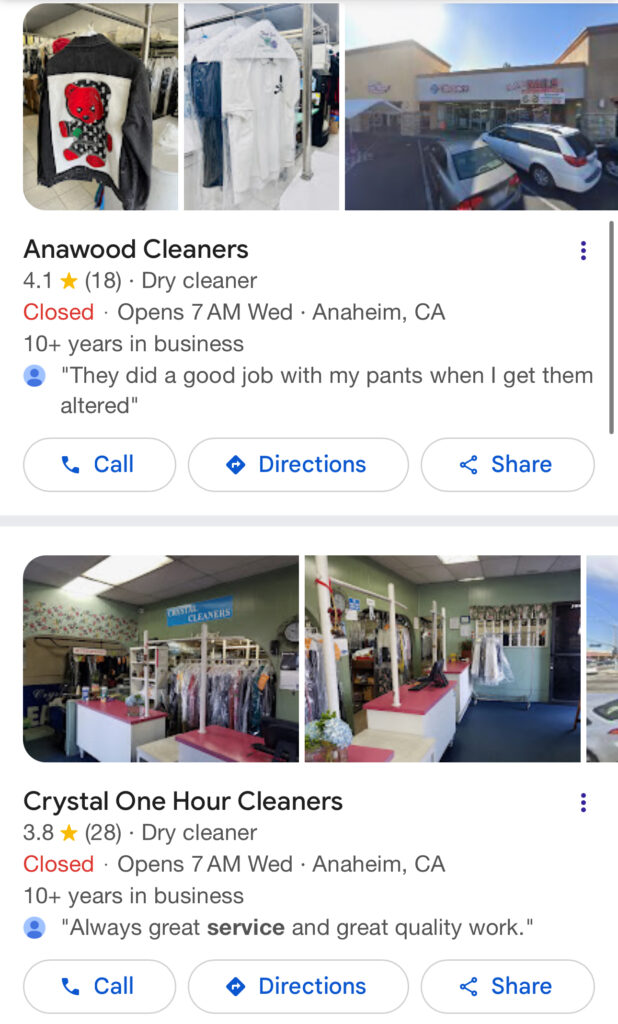View Anawood Cleaners jacket photo
Image resolution: width=618 pixels, height=1024 pixels.
(x=100, y=106)
